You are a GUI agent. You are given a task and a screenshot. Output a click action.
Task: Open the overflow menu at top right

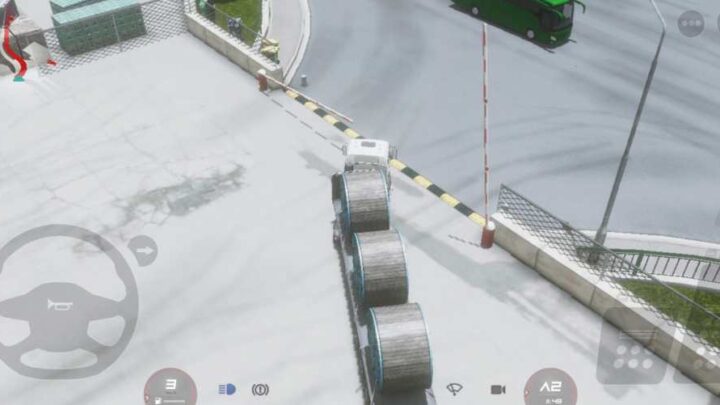coord(691,23)
